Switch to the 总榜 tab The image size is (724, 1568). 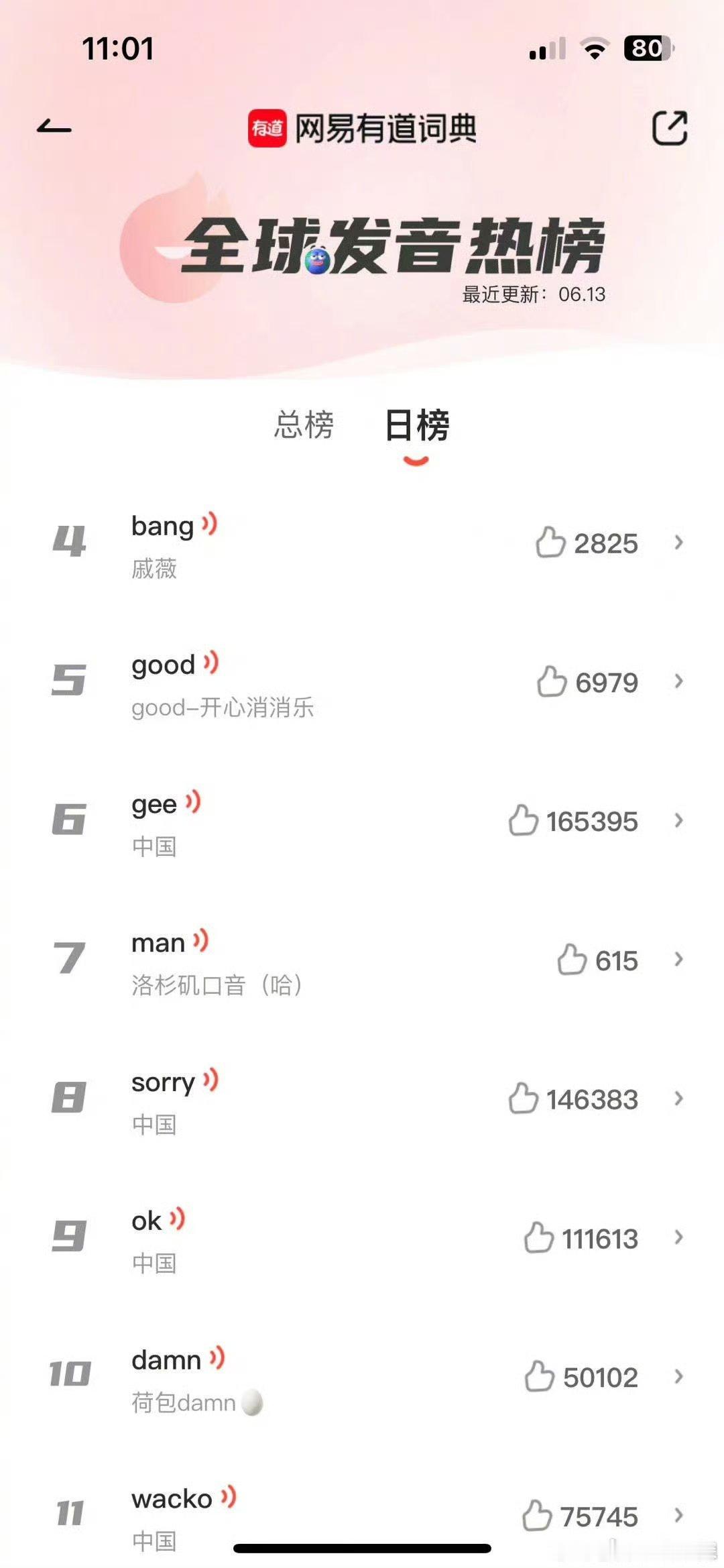pos(304,425)
